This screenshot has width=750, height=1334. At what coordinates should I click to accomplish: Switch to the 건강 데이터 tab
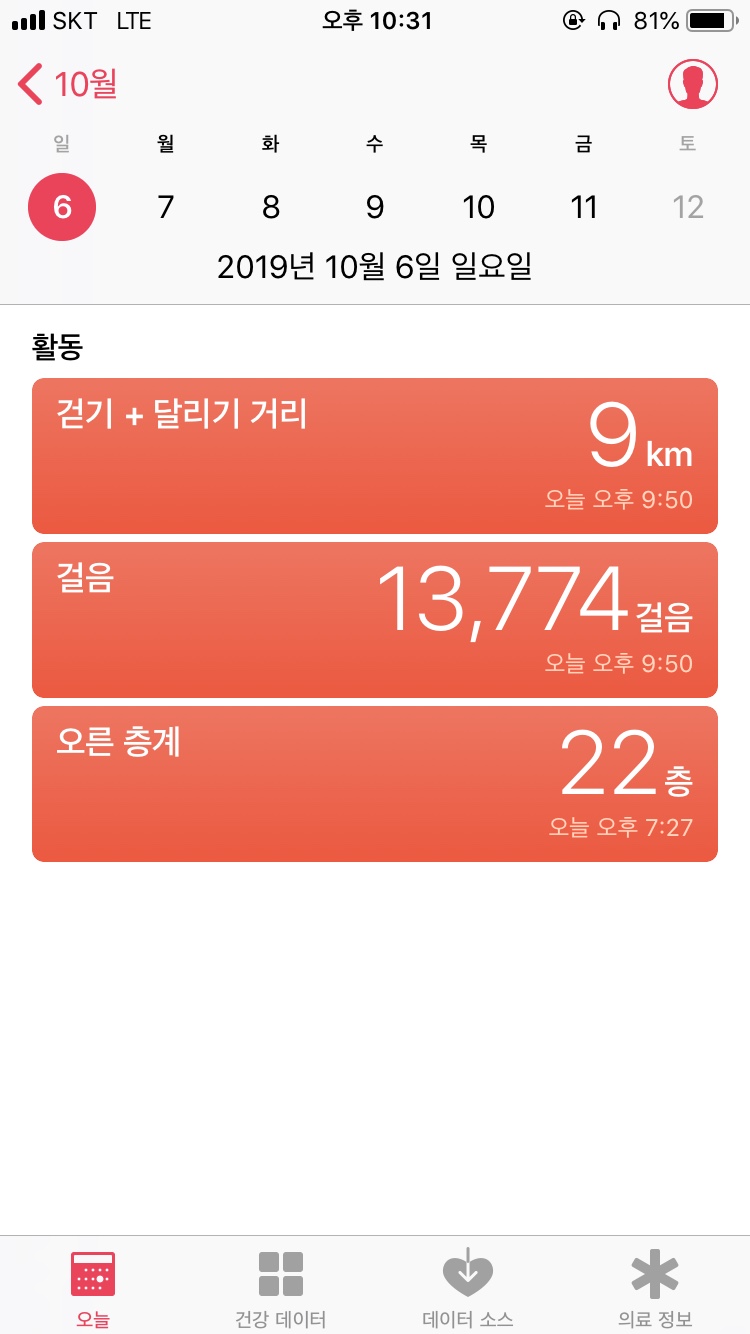pyautogui.click(x=280, y=1288)
